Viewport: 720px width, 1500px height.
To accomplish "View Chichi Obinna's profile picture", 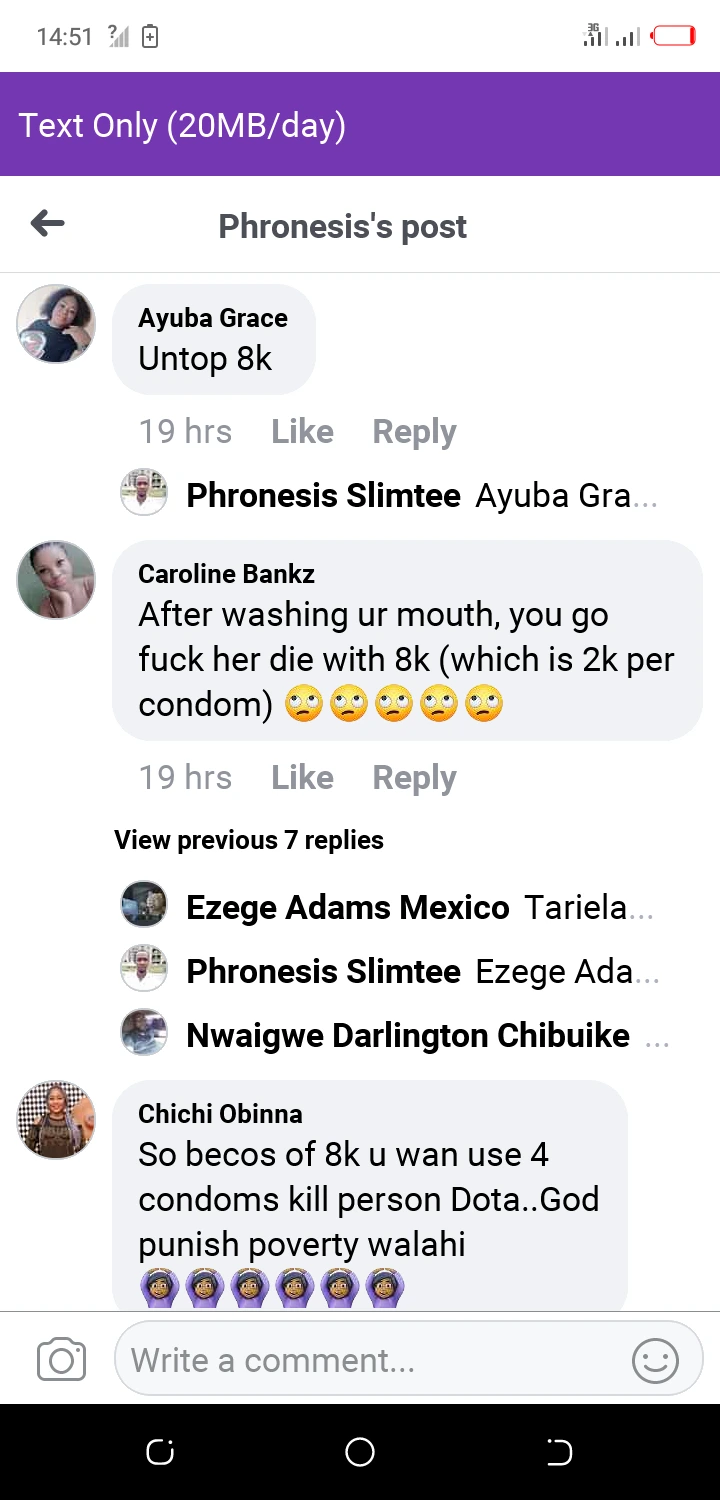I will tap(56, 1119).
